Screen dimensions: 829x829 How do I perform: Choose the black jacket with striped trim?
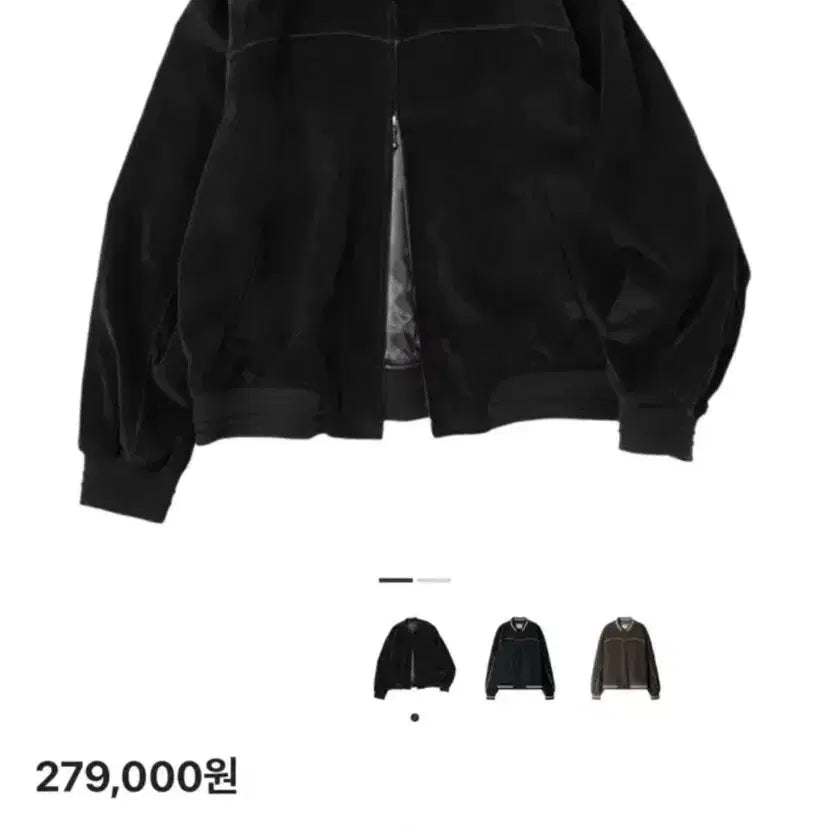[x=520, y=658]
